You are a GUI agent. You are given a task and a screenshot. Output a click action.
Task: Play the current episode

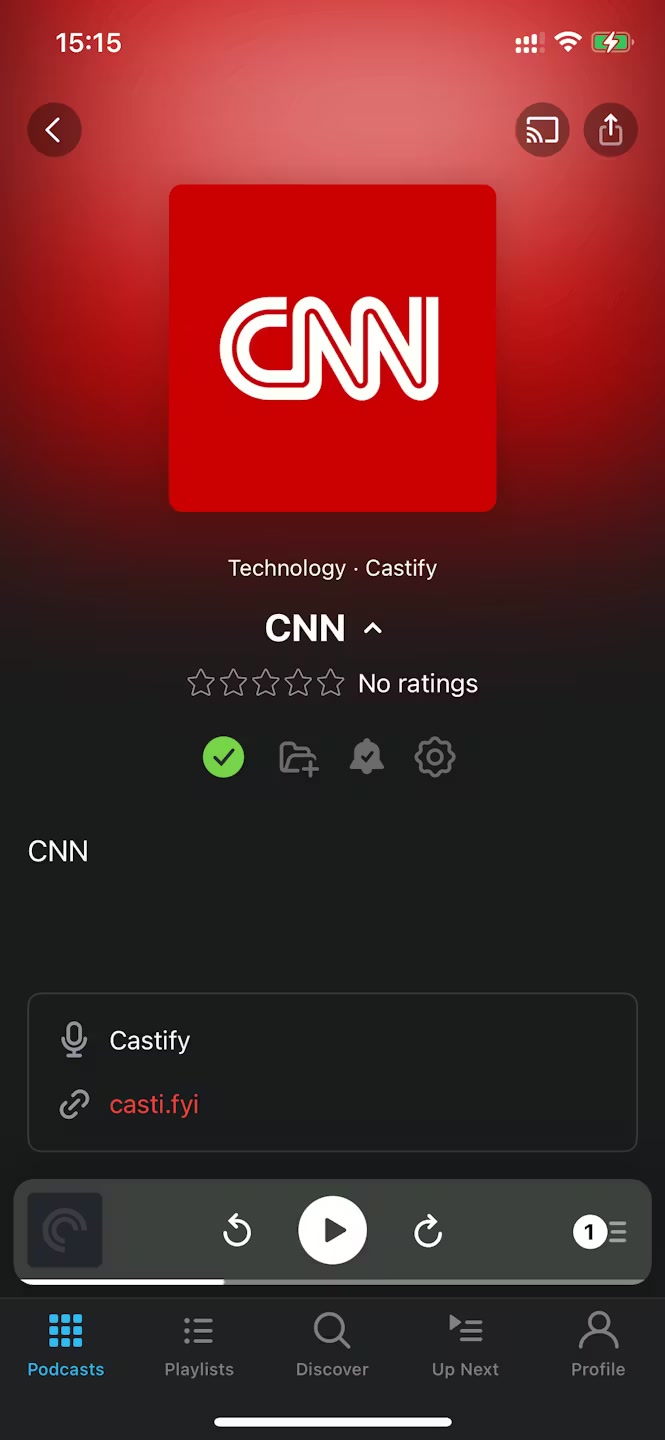coord(332,1230)
